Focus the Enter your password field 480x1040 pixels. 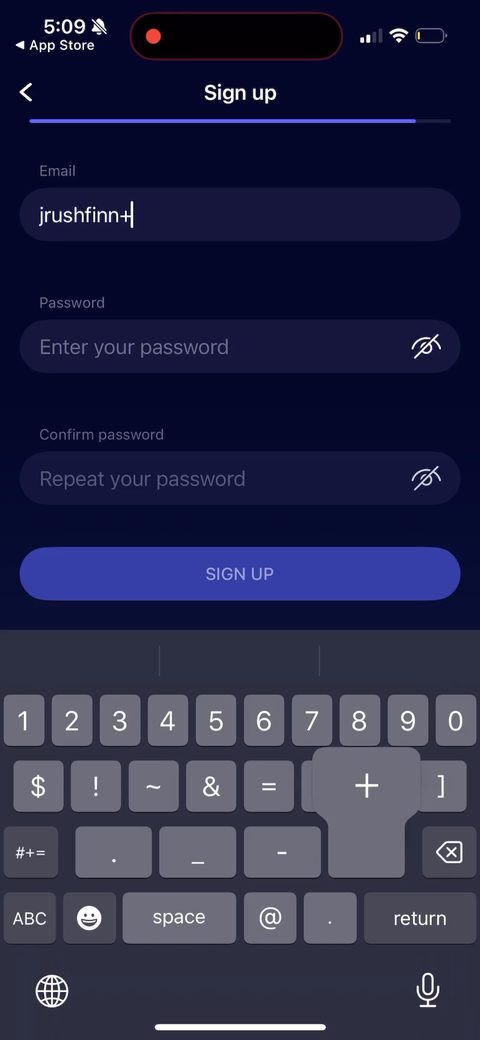point(240,346)
